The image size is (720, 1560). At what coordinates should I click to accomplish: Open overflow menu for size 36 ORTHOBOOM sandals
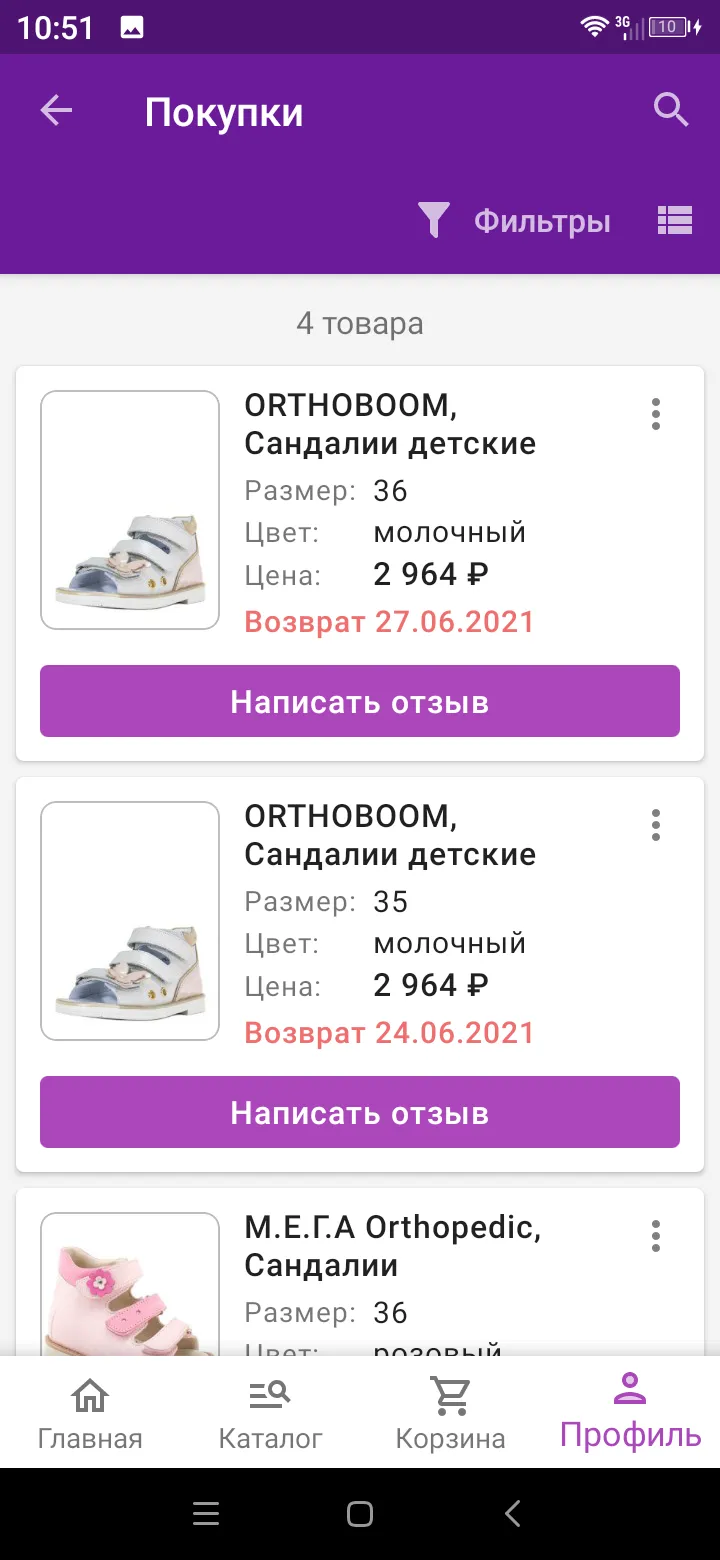[656, 414]
